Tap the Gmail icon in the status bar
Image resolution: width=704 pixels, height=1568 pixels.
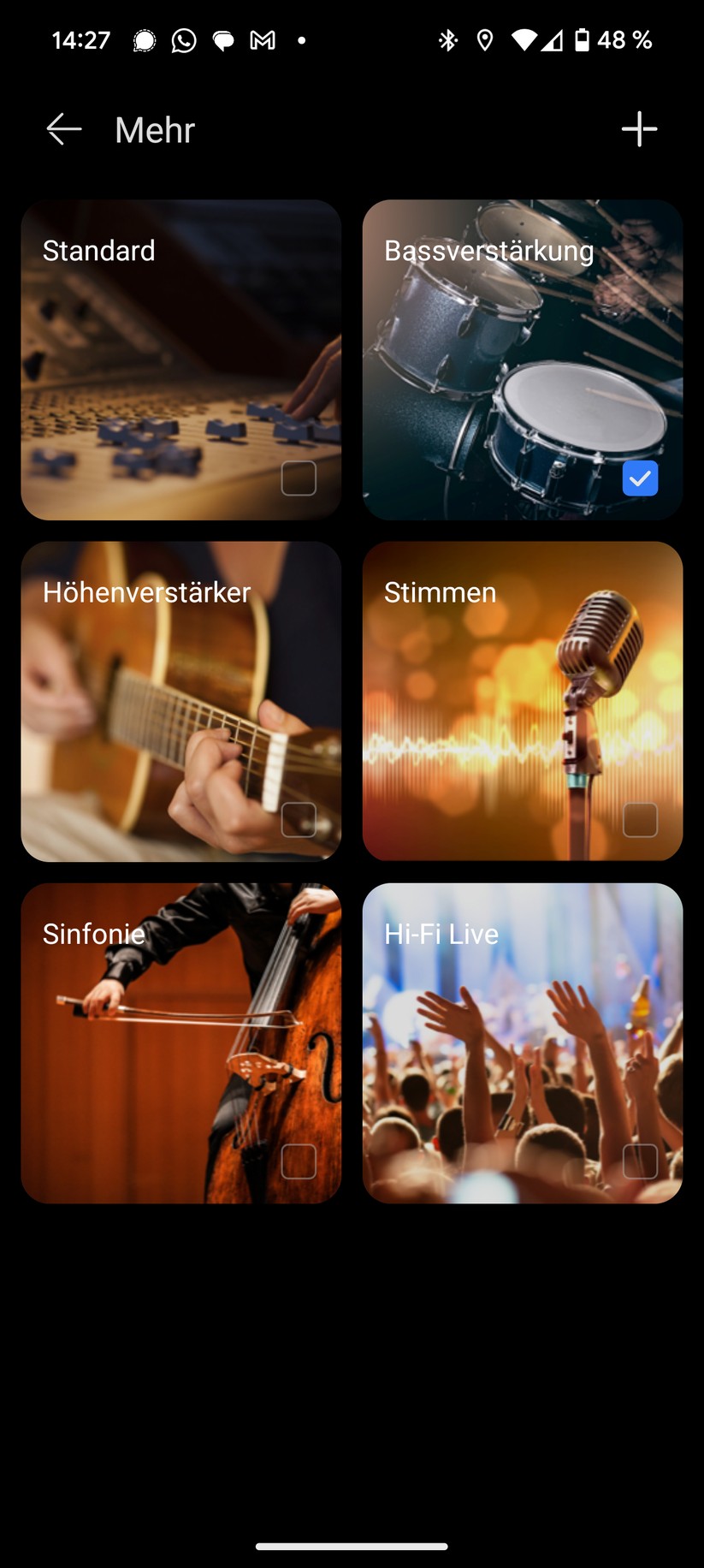262,39
